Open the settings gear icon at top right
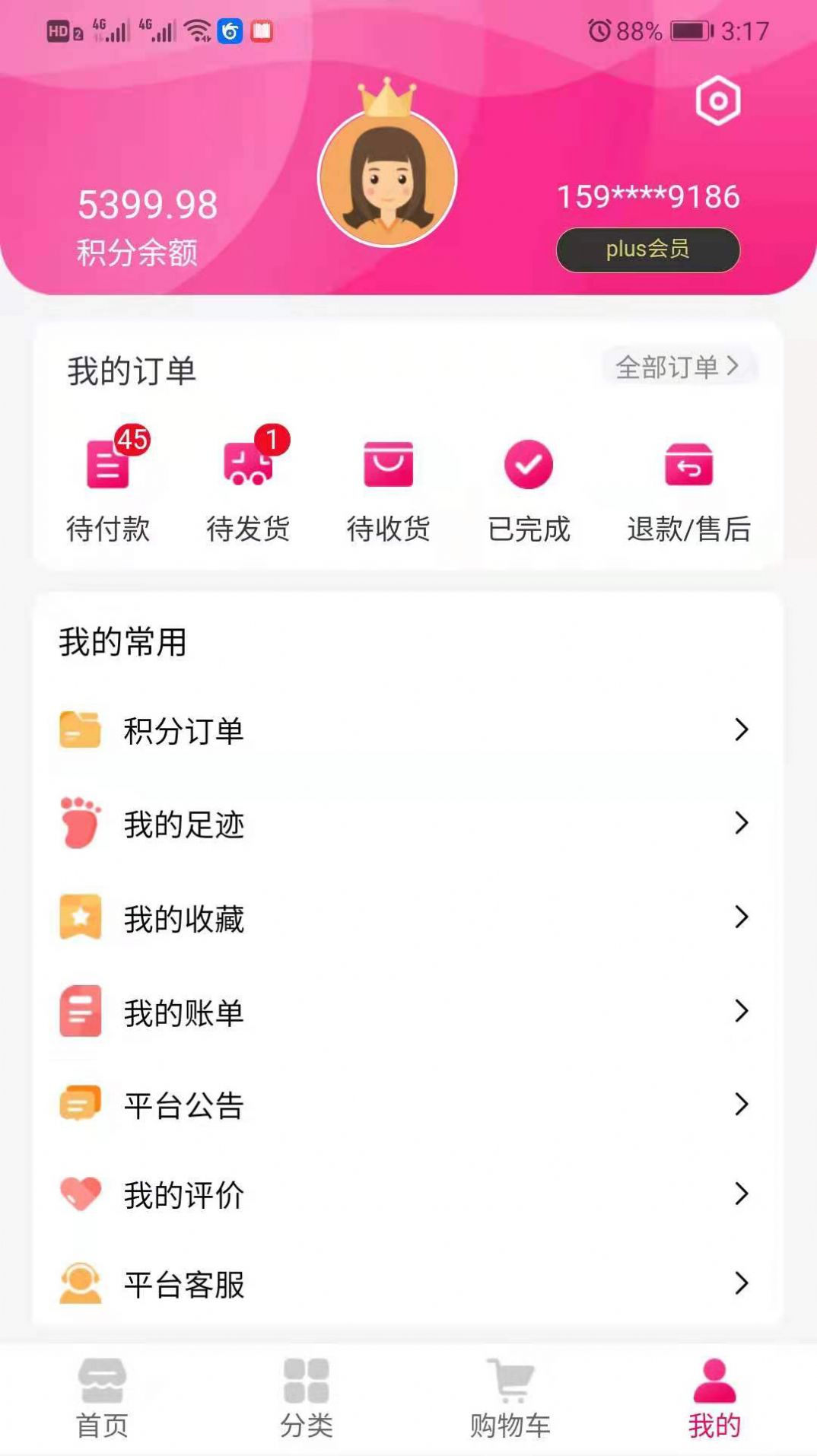 coord(718,101)
